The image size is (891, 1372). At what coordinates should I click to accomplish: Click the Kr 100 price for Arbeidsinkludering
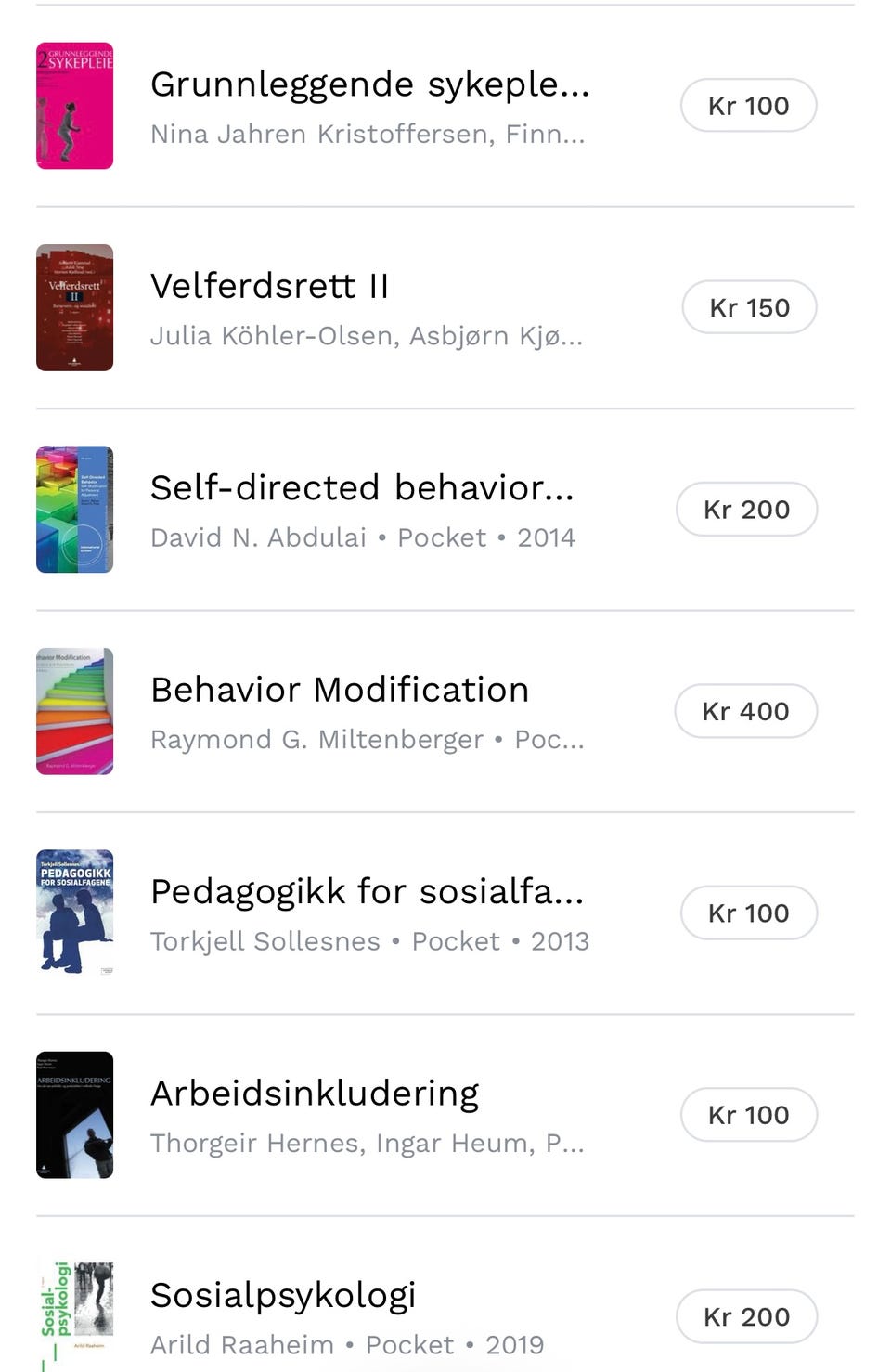(x=749, y=1114)
